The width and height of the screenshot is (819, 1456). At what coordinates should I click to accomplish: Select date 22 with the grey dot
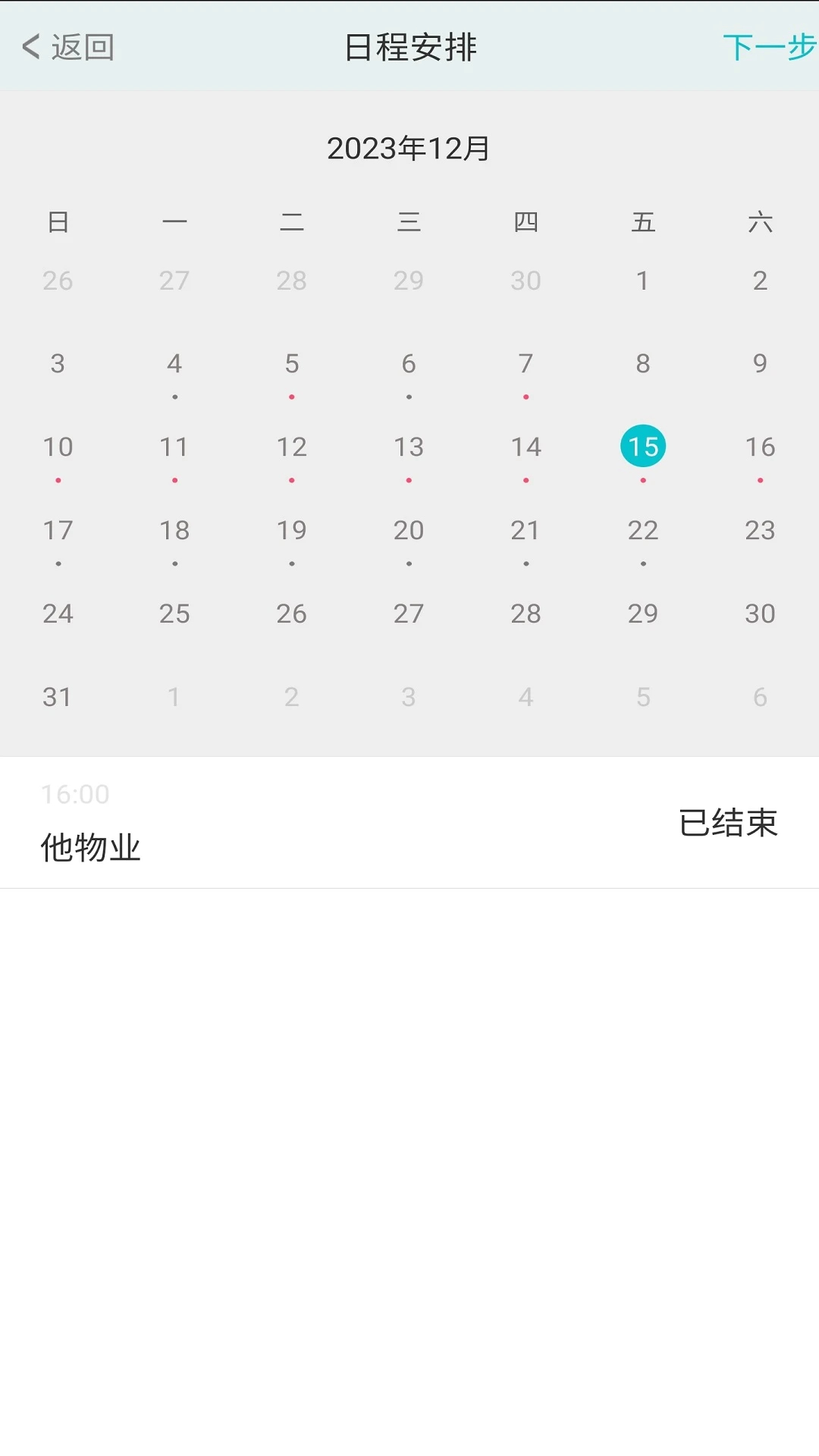pyautogui.click(x=643, y=530)
